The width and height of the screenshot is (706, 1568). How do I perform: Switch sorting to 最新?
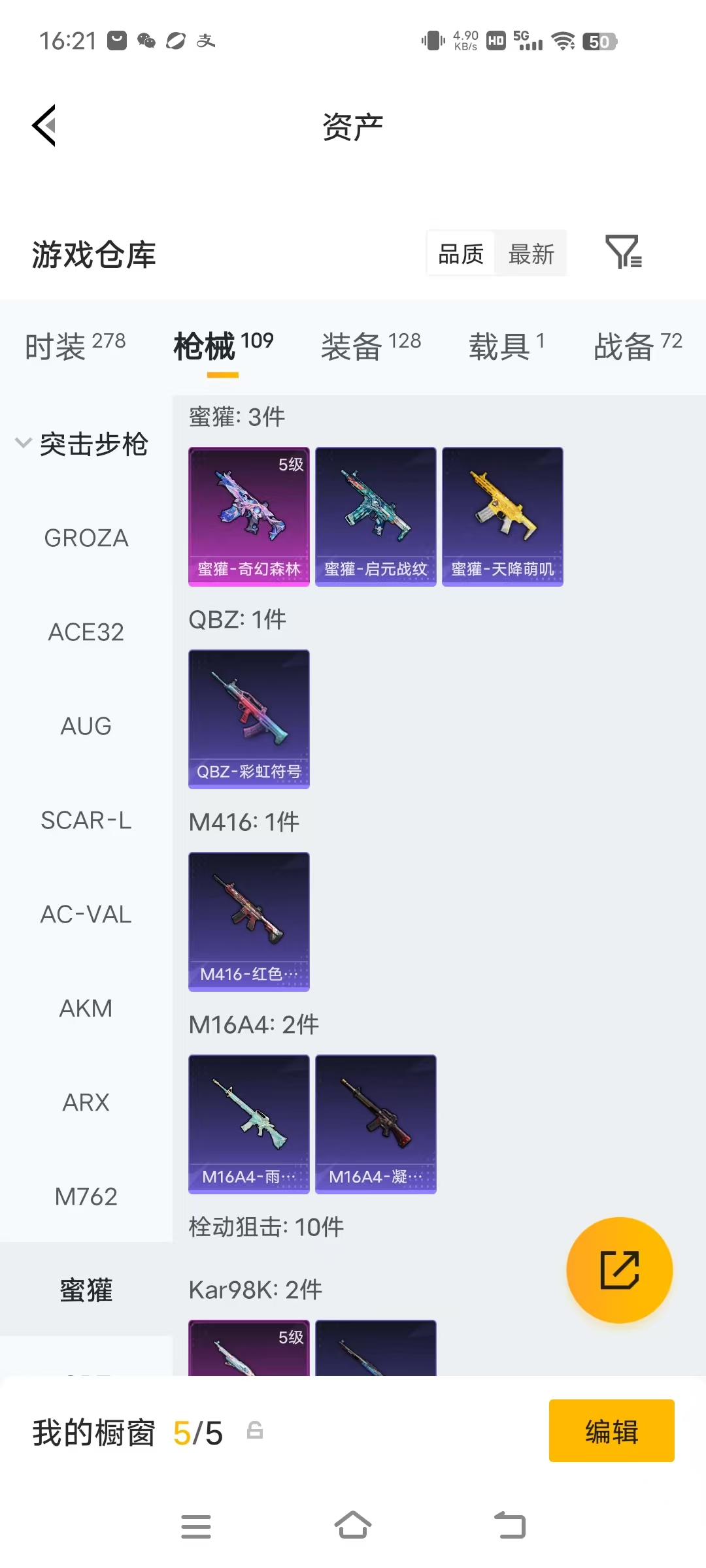tap(531, 254)
